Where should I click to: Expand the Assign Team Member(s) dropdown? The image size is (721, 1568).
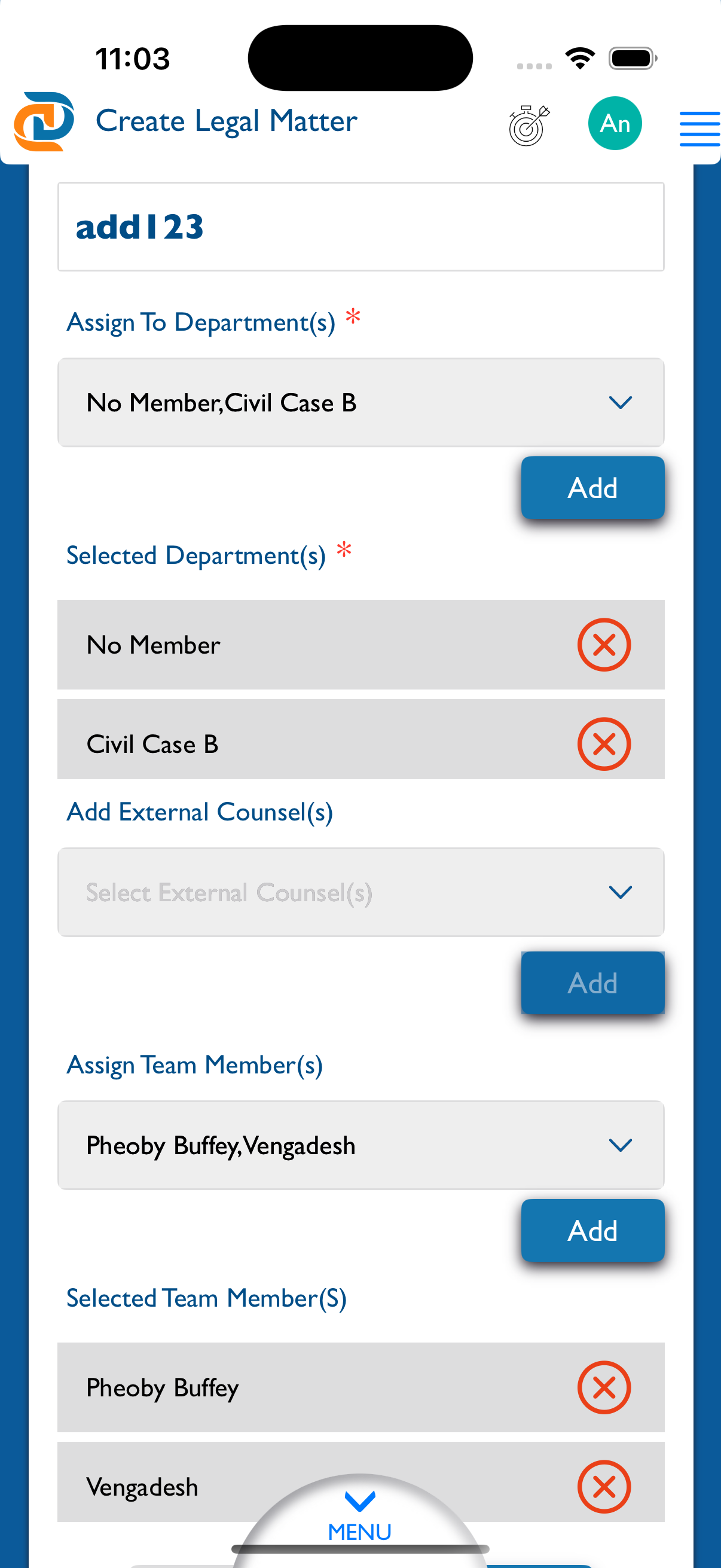[x=361, y=1145]
